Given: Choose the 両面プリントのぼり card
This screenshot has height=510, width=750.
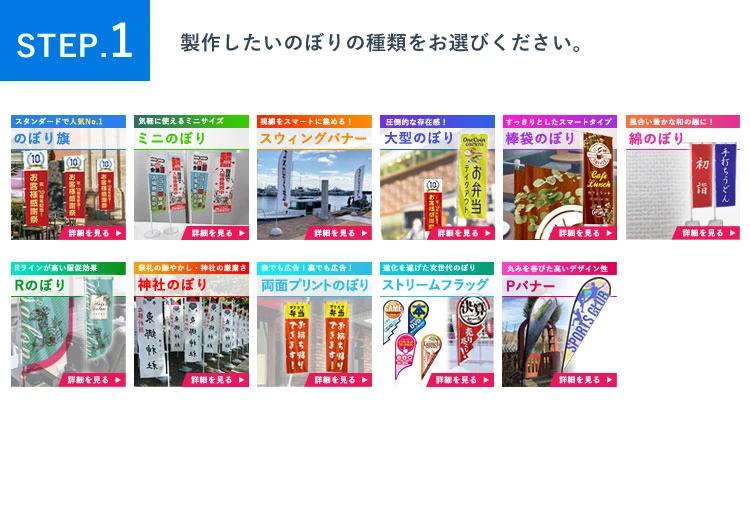Looking at the screenshot, I should click(314, 325).
